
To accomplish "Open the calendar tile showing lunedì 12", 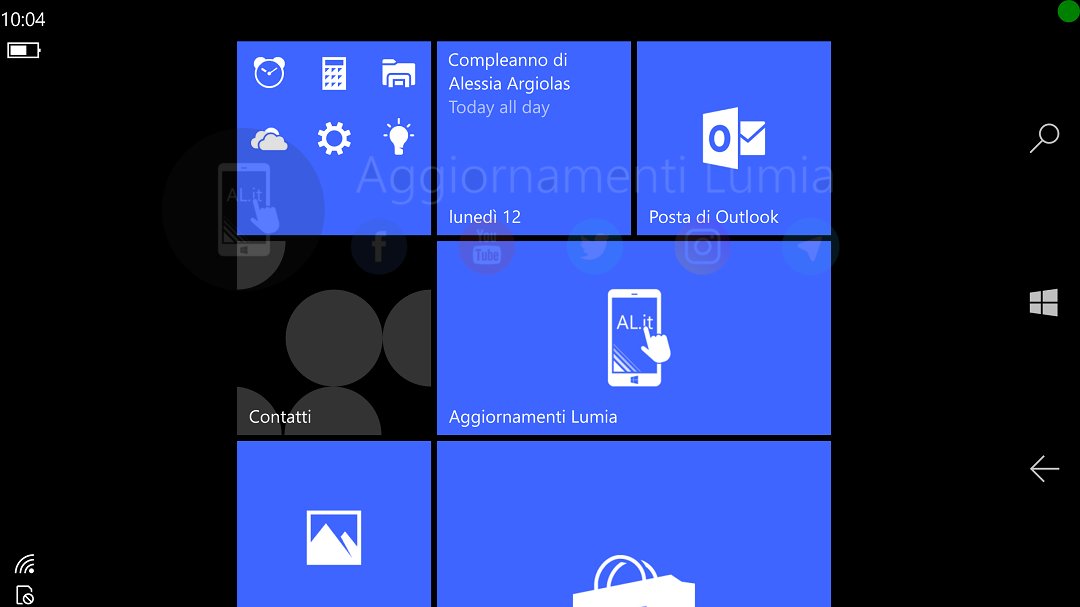I will coord(533,137).
